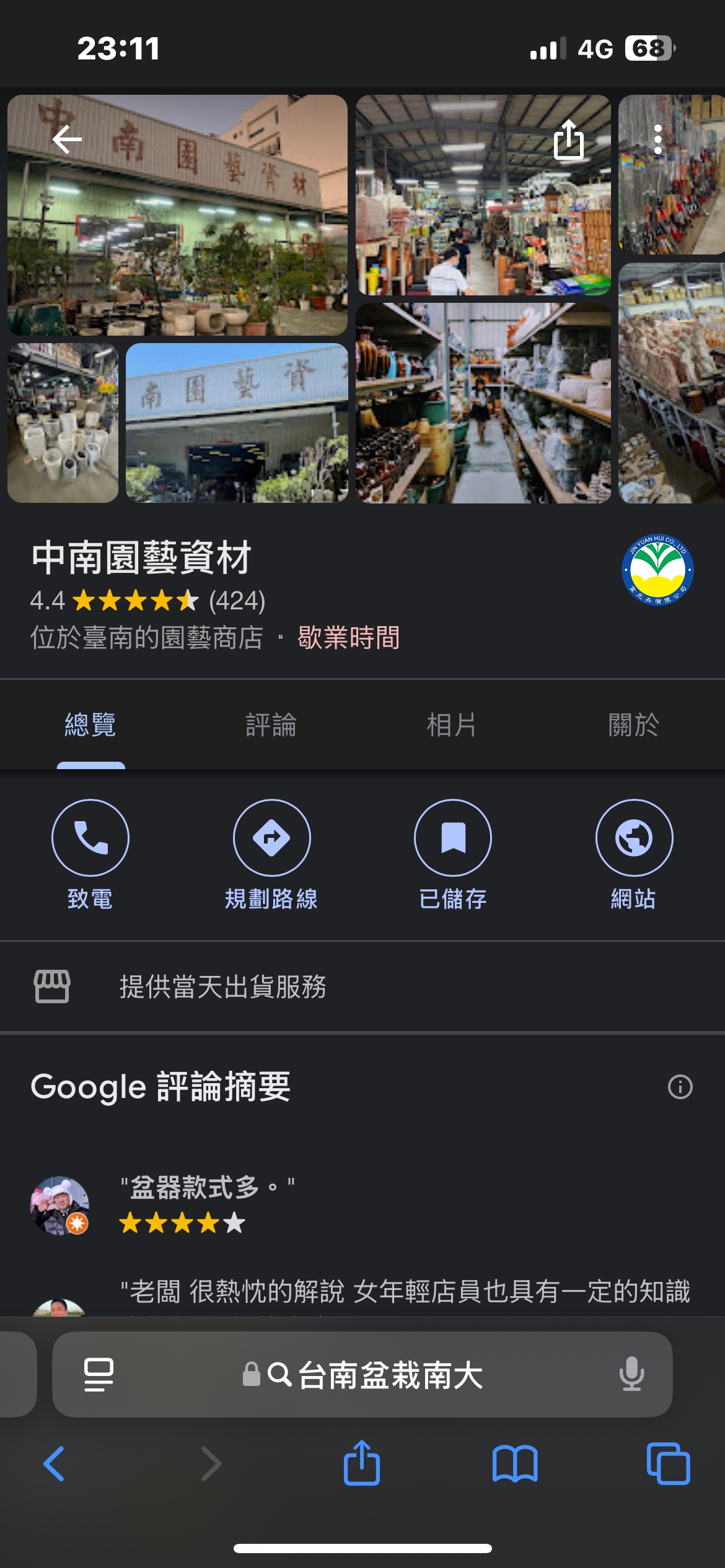Open page menu icon in address bar
Viewport: 725px width, 1568px height.
(x=99, y=1374)
